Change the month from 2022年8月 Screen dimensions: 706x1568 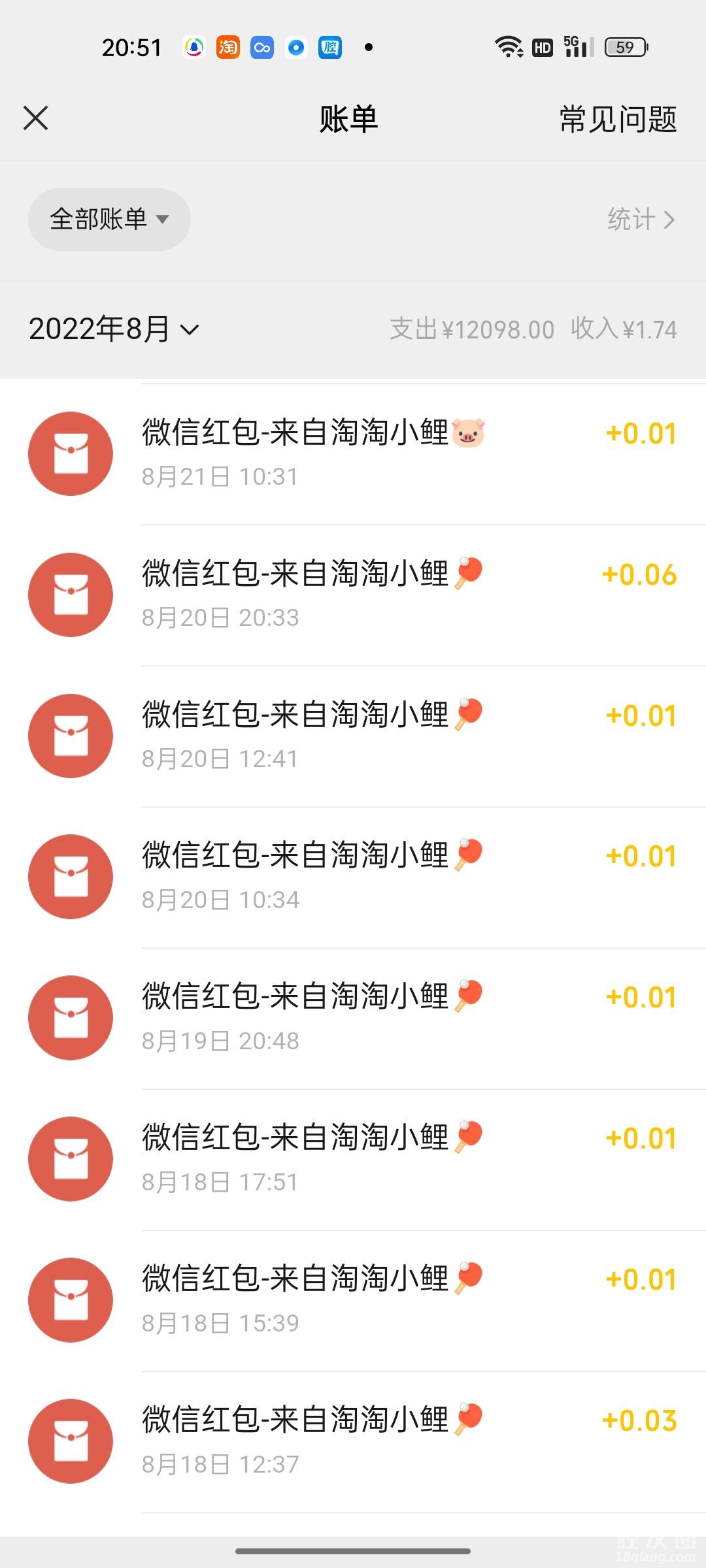[114, 329]
